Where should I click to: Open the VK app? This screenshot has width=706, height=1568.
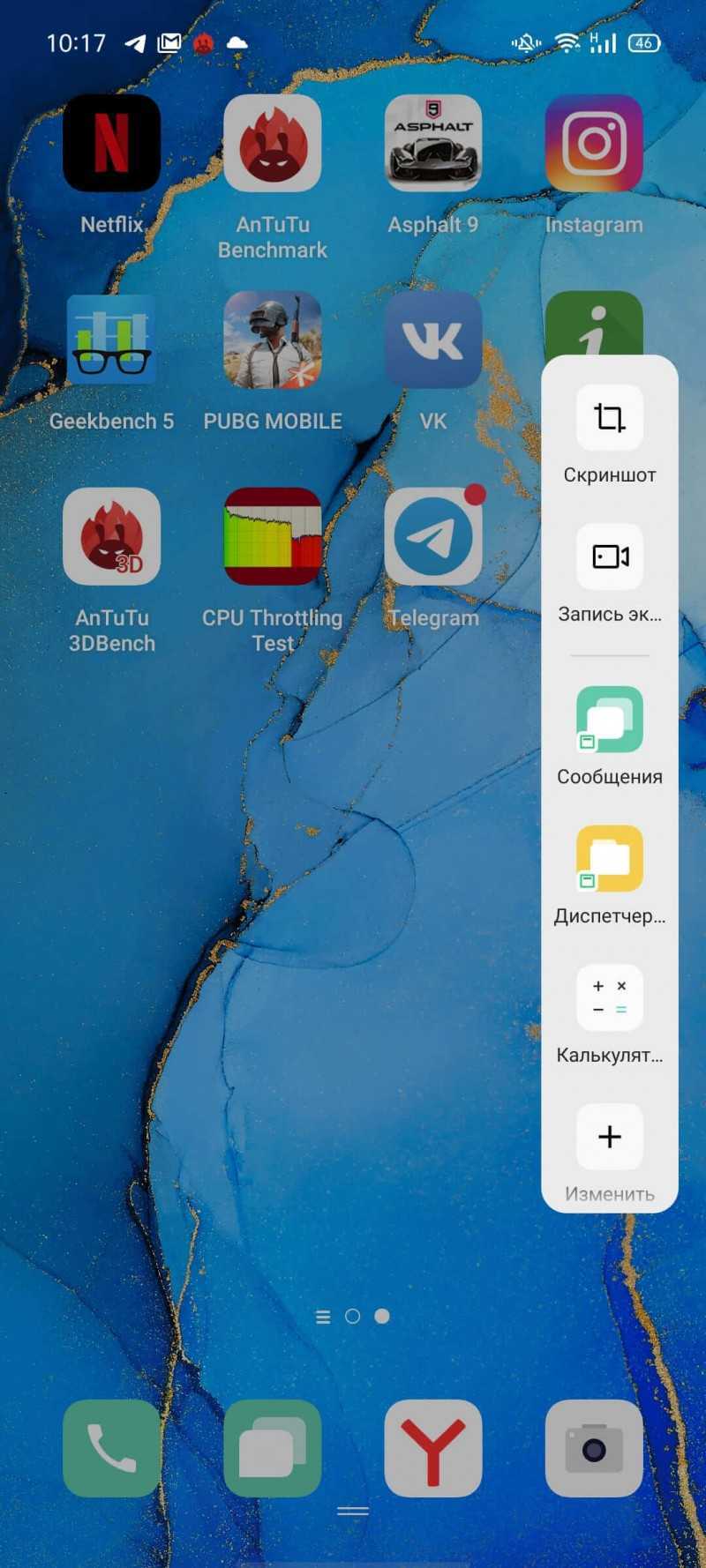tap(432, 340)
